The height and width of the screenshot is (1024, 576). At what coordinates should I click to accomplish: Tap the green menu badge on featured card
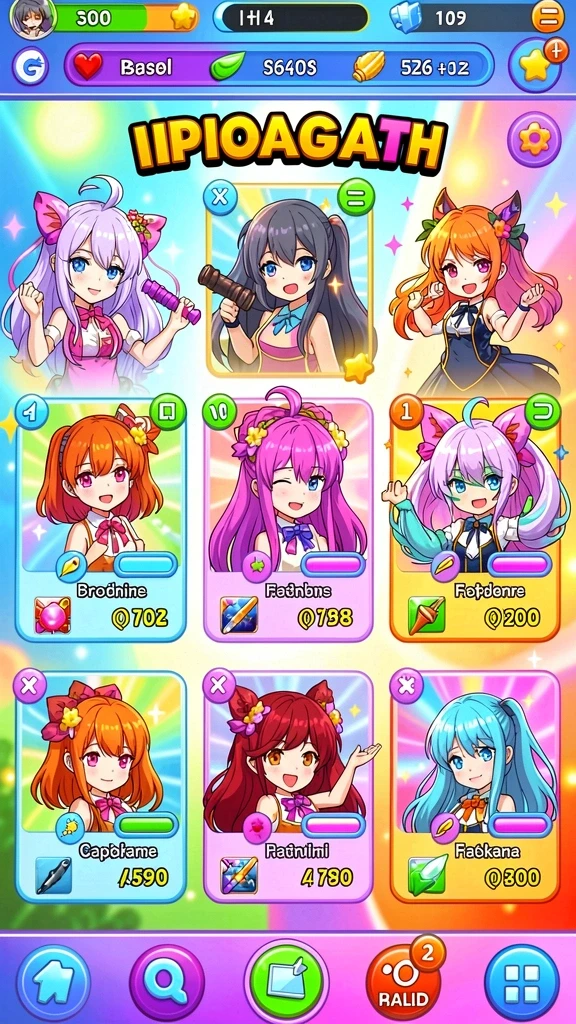pos(356,197)
